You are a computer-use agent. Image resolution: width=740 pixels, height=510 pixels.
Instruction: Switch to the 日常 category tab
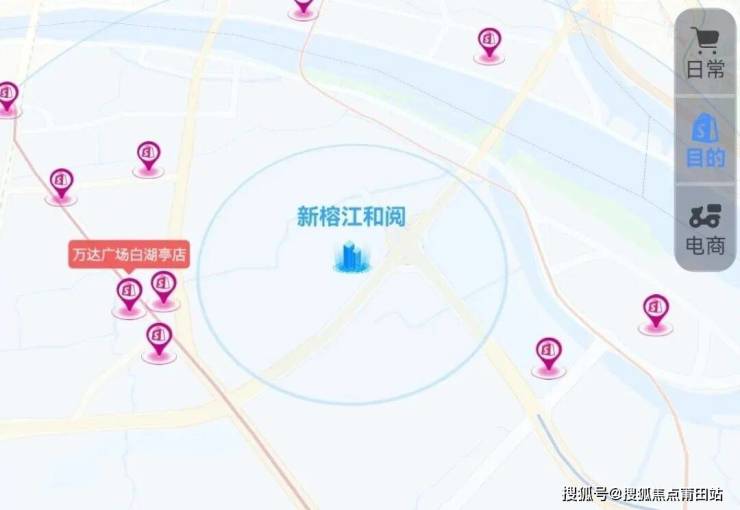point(706,53)
